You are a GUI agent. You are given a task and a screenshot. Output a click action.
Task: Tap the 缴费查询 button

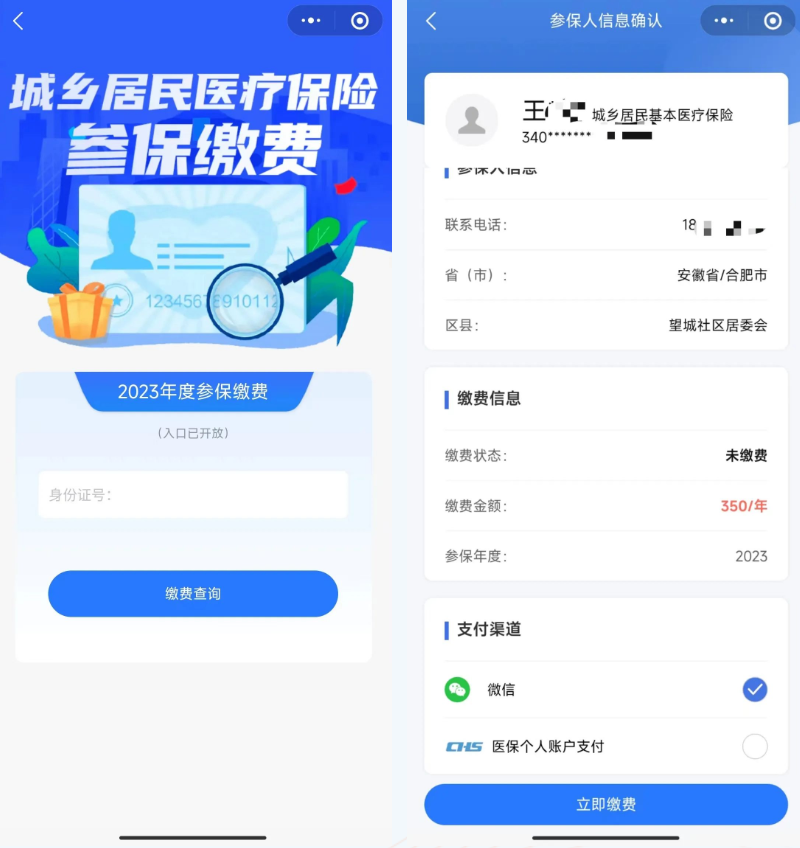193,594
